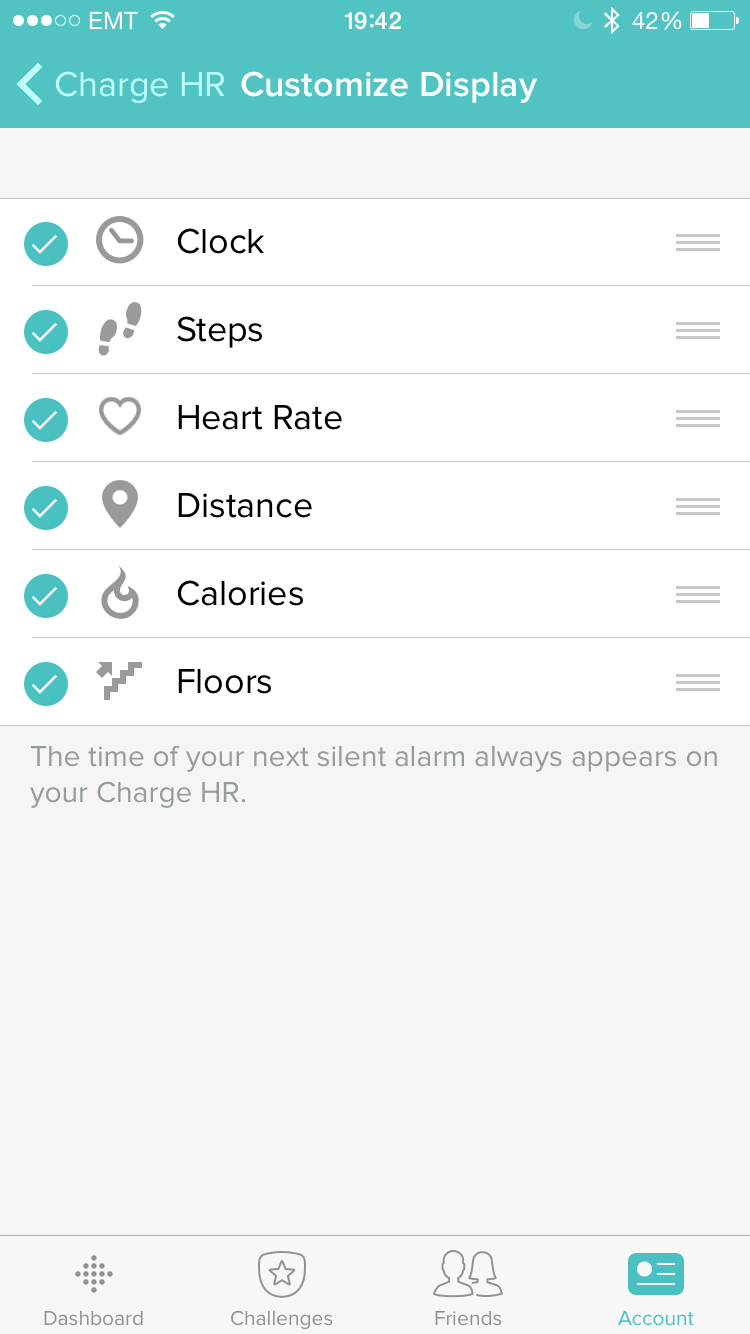
Task: Open the Challenges tab
Action: (281, 1288)
